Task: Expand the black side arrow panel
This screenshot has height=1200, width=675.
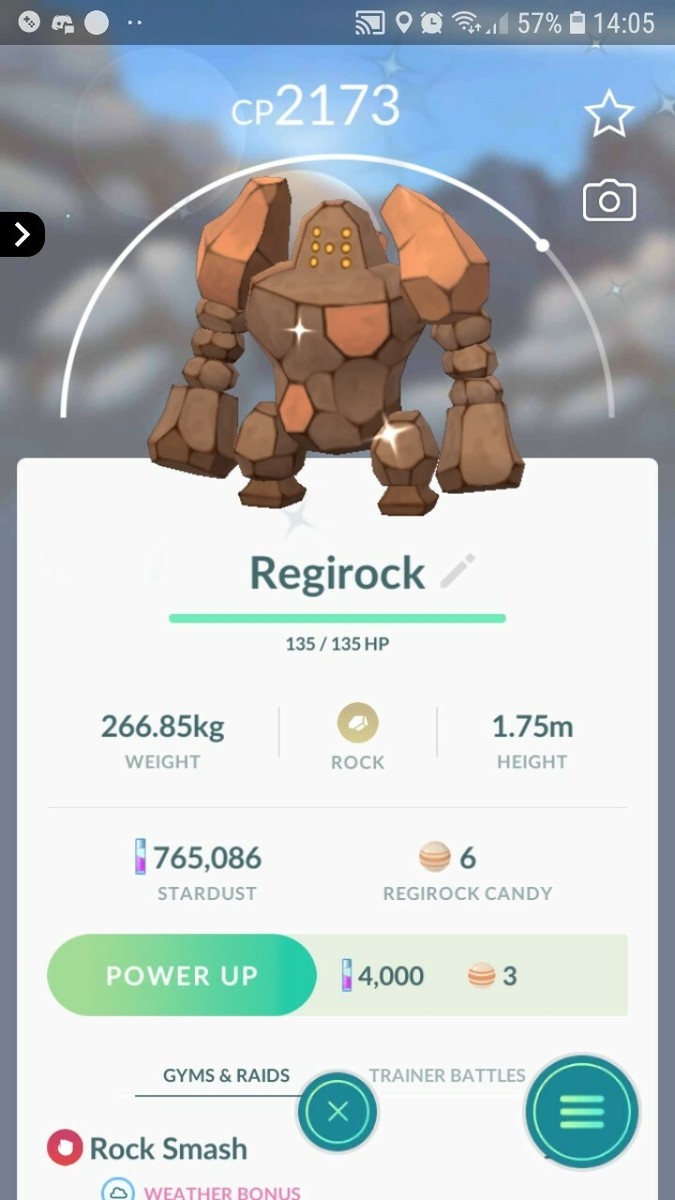Action: pos(22,235)
